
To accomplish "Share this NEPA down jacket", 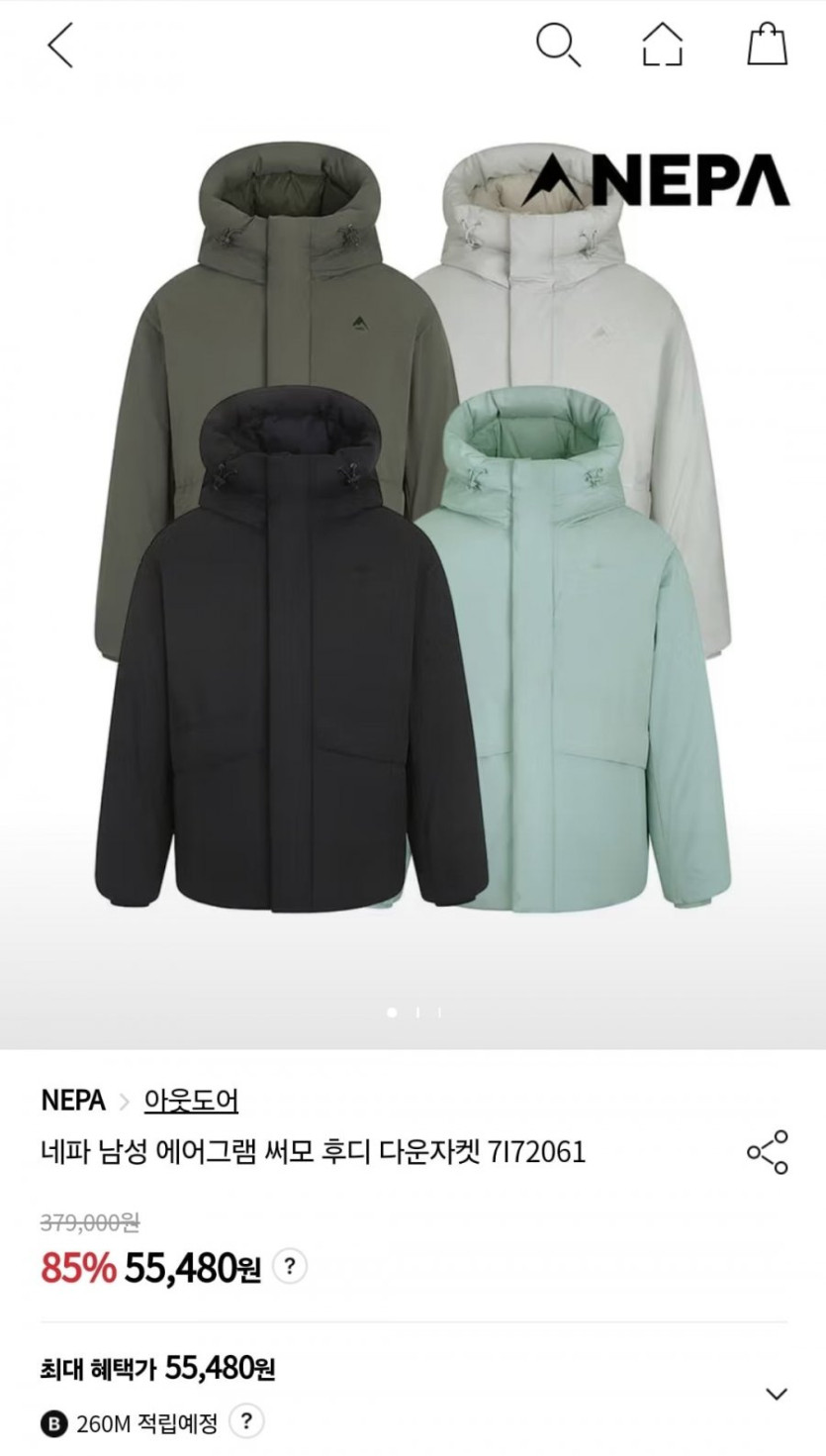I will 768,1152.
